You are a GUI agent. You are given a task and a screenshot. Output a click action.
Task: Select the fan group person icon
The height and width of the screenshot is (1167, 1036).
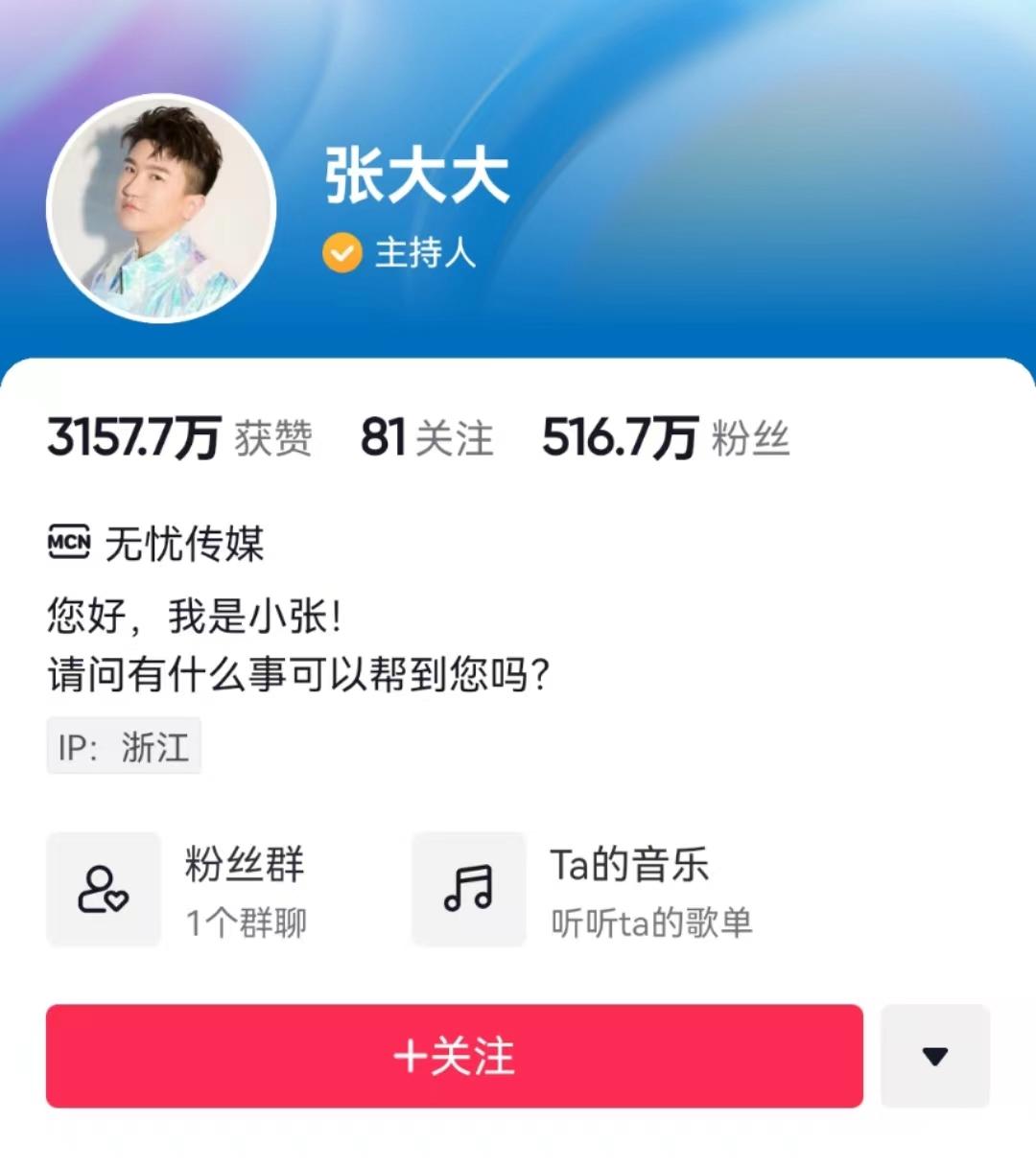click(x=103, y=888)
